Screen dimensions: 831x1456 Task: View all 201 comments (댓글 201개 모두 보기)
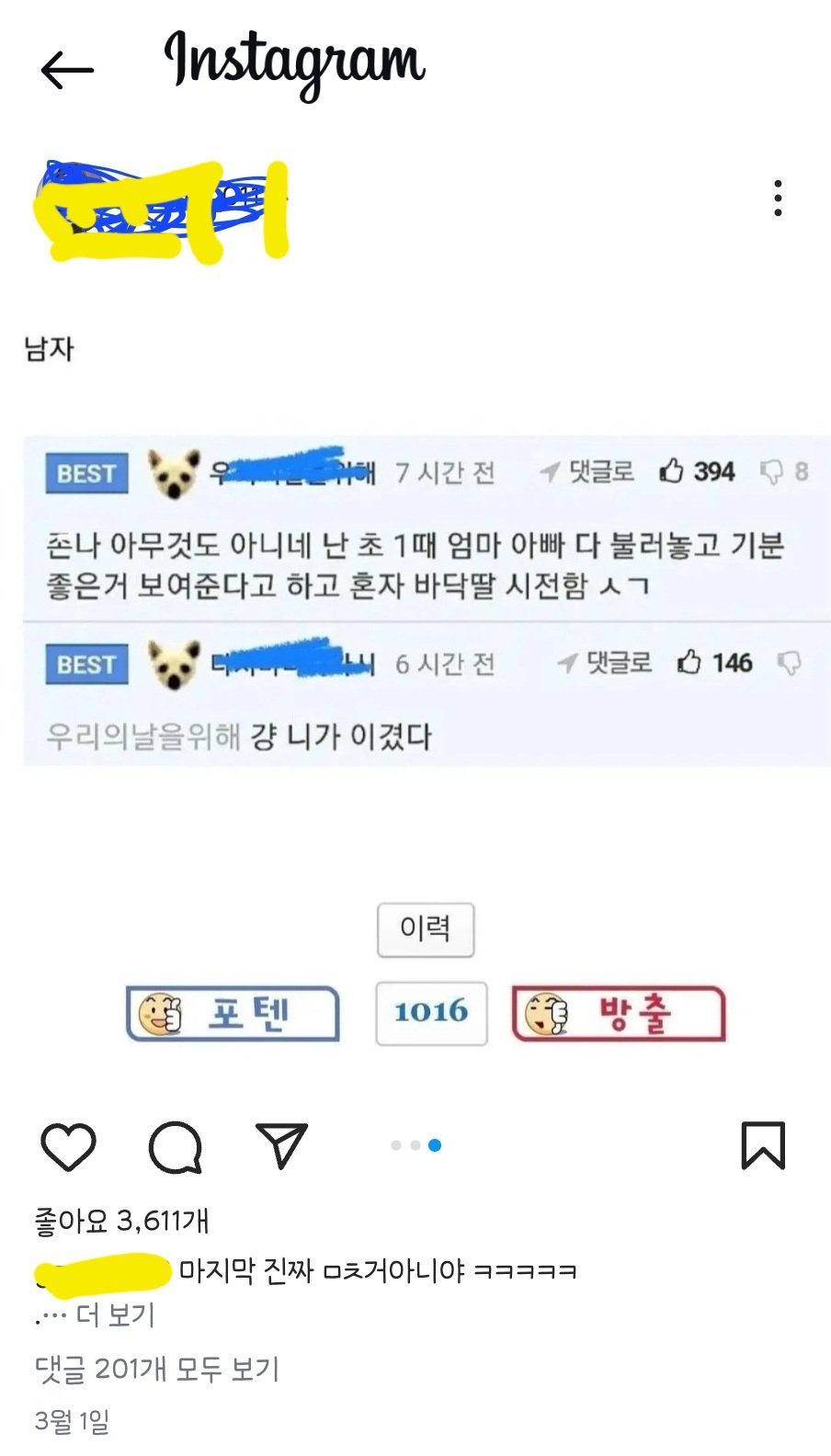(x=157, y=1369)
